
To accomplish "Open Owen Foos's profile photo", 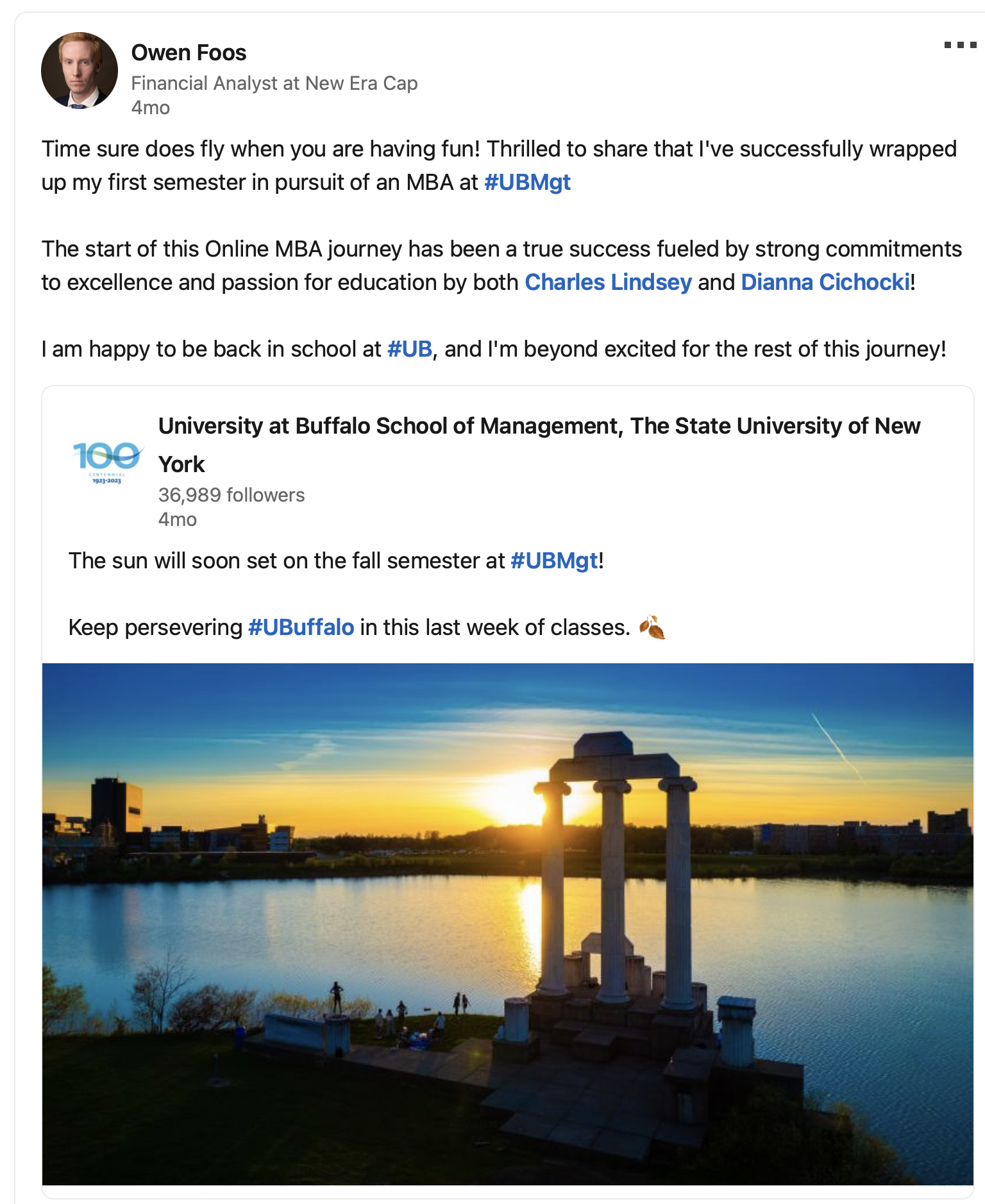I will (80, 71).
